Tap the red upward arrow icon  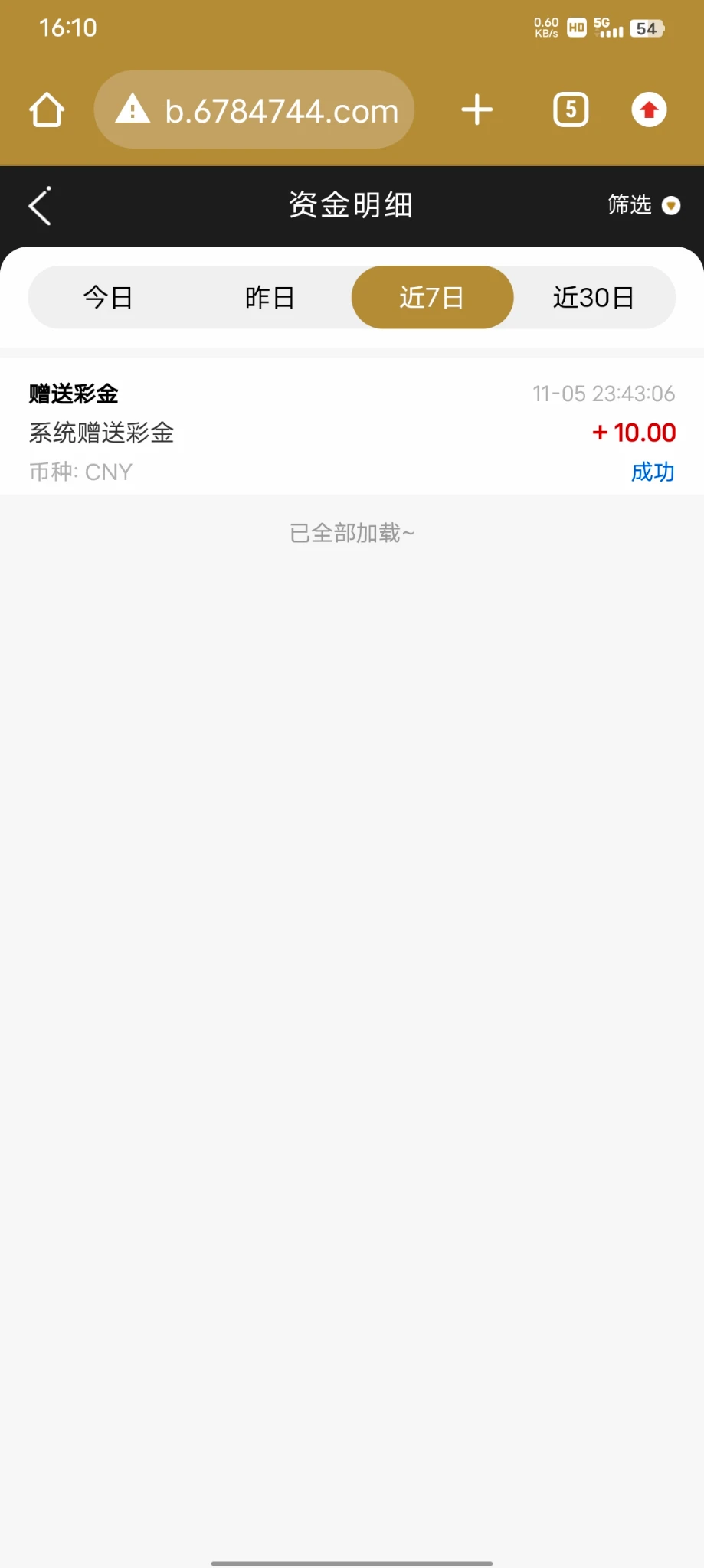tap(649, 110)
